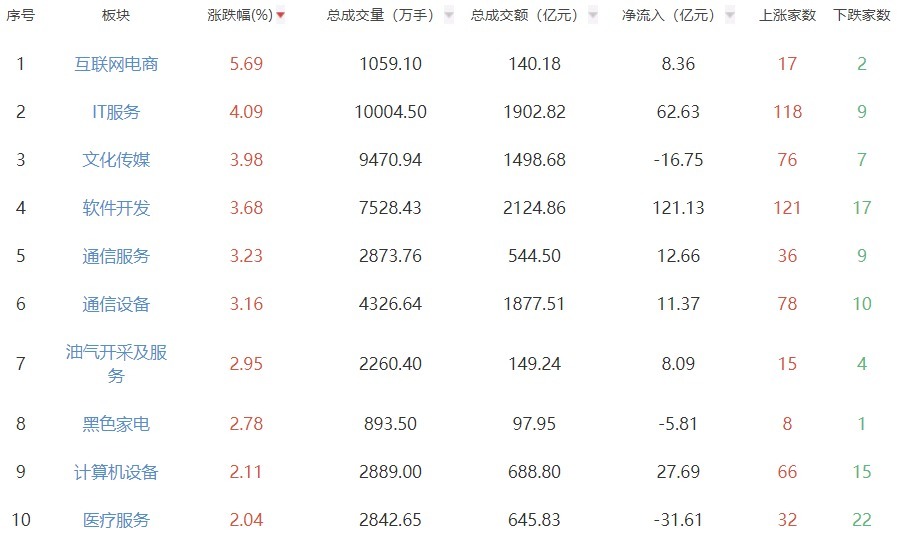897x535 pixels.
Task: Open the 文化传媒 sector
Action: pos(116,160)
